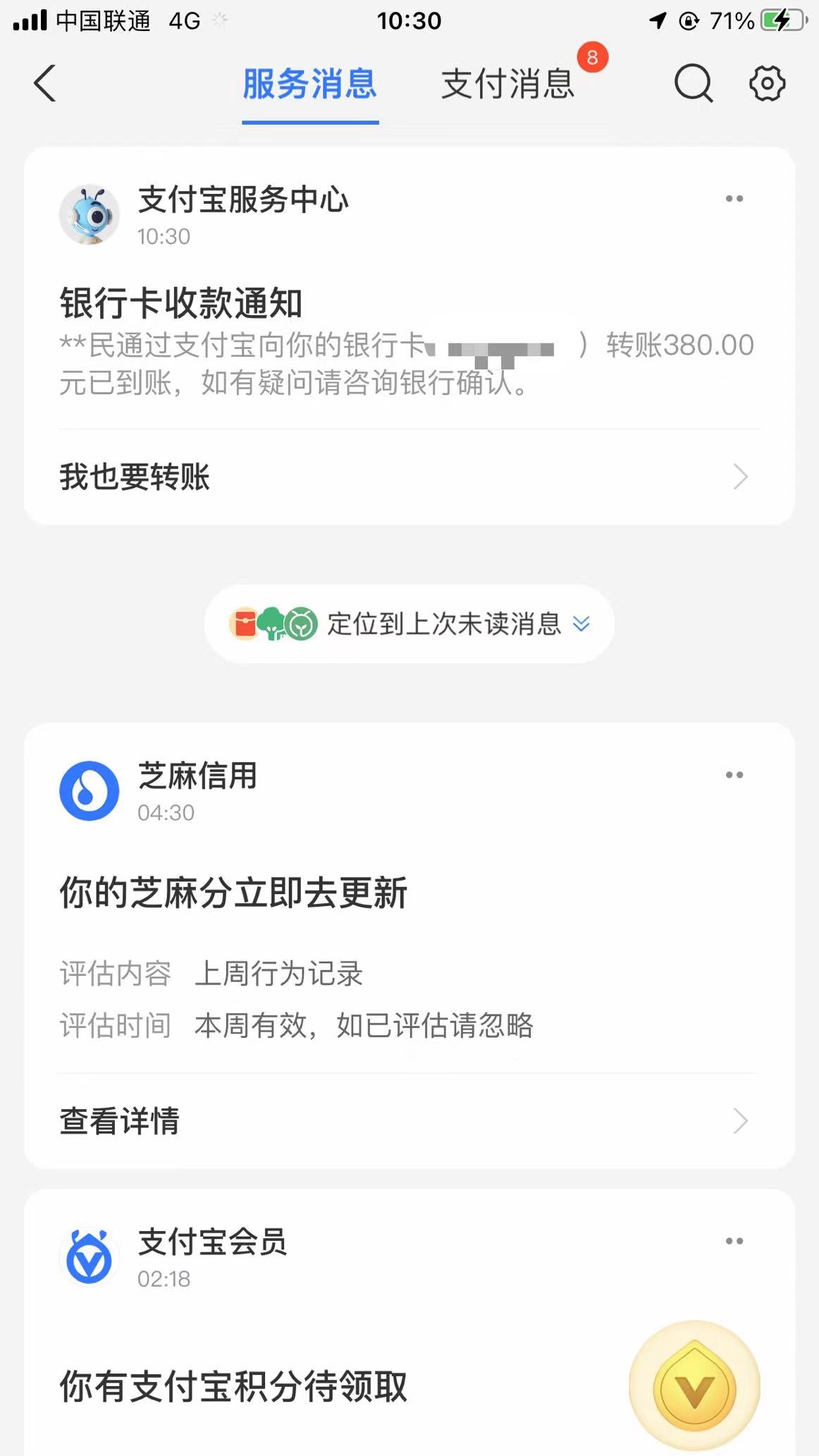Select the 服务消息 tab
The width and height of the screenshot is (819, 1456).
tap(310, 84)
